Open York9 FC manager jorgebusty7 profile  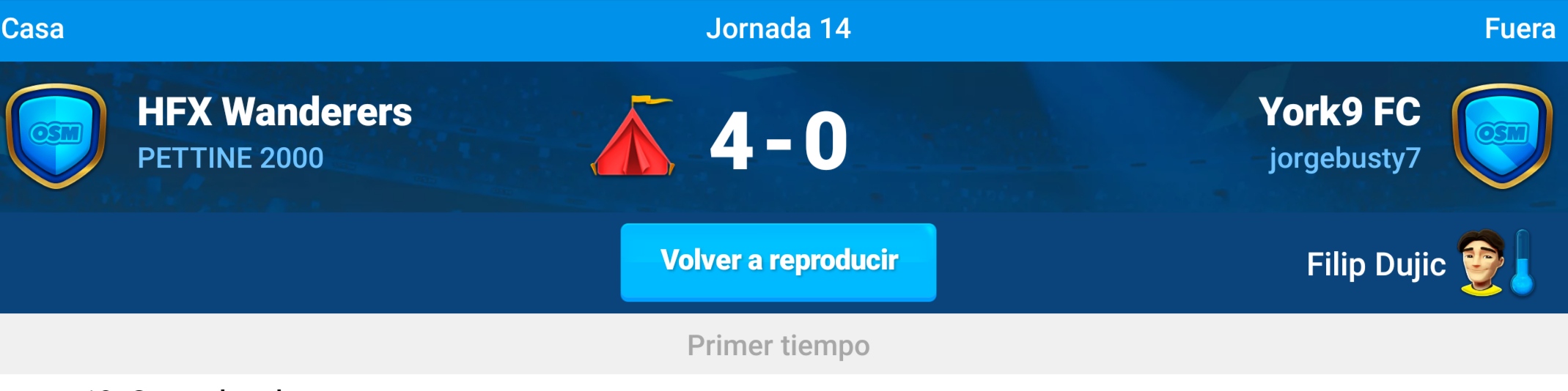1344,158
